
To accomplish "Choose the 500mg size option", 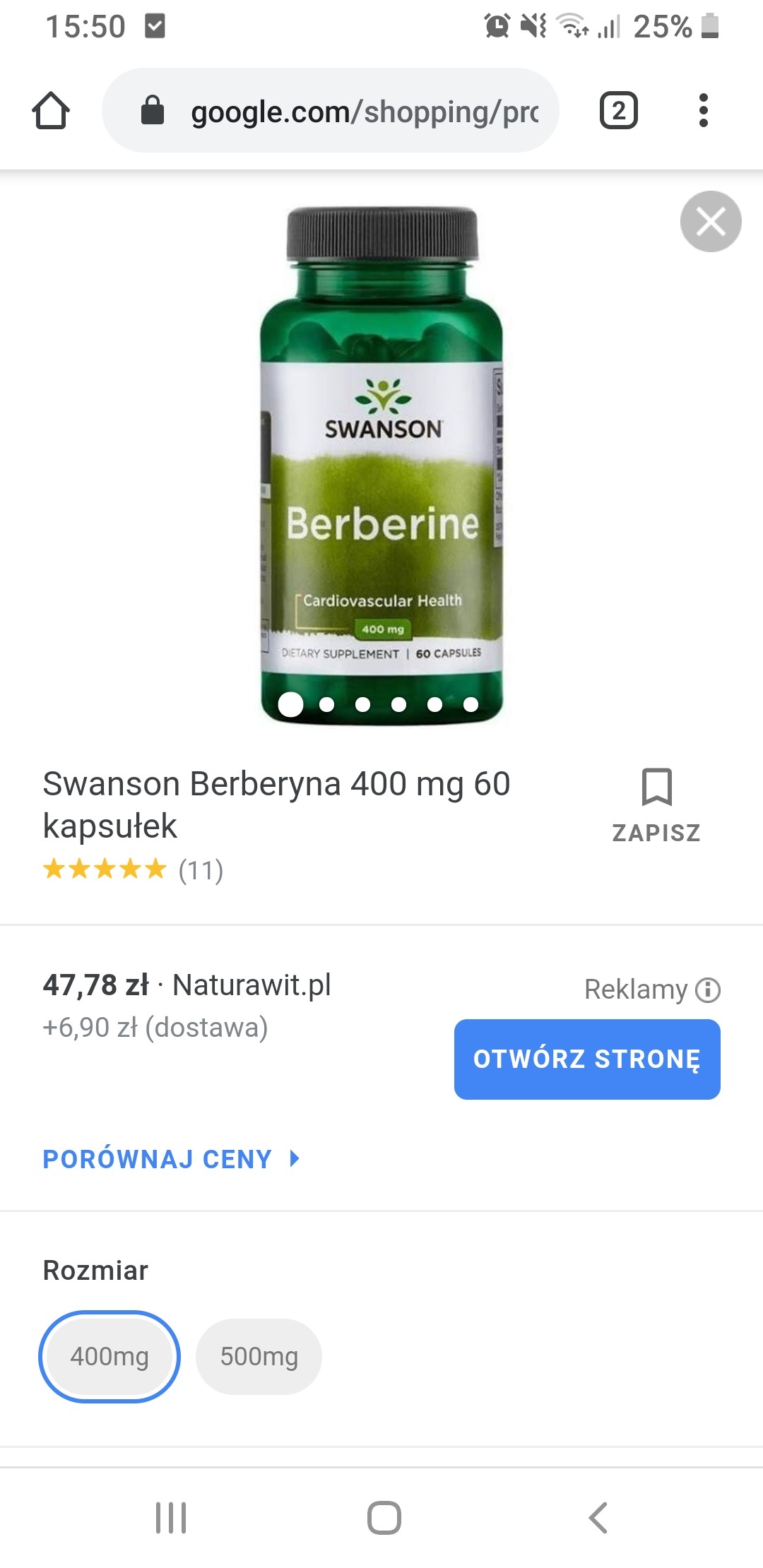I will [259, 1356].
